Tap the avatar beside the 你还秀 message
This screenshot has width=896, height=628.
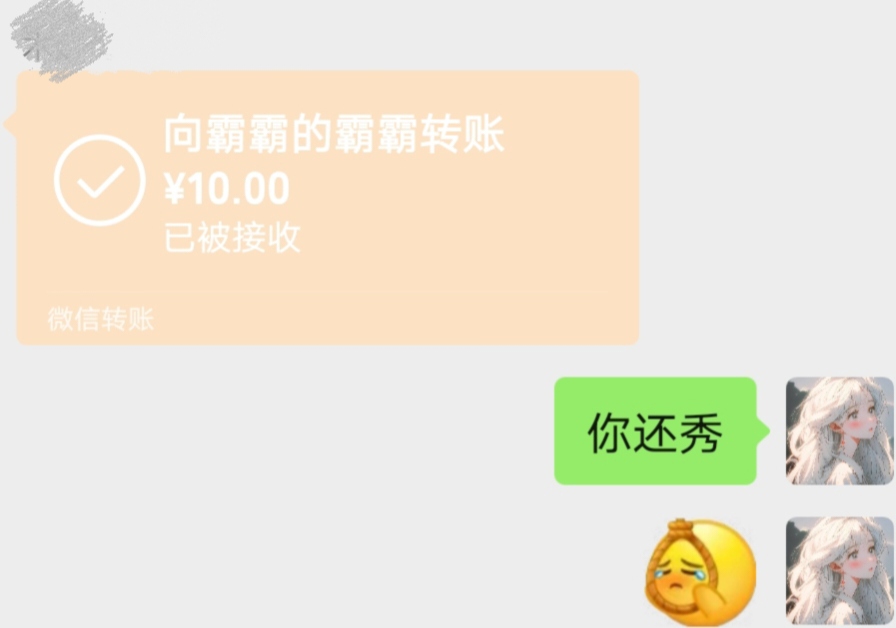pos(839,431)
